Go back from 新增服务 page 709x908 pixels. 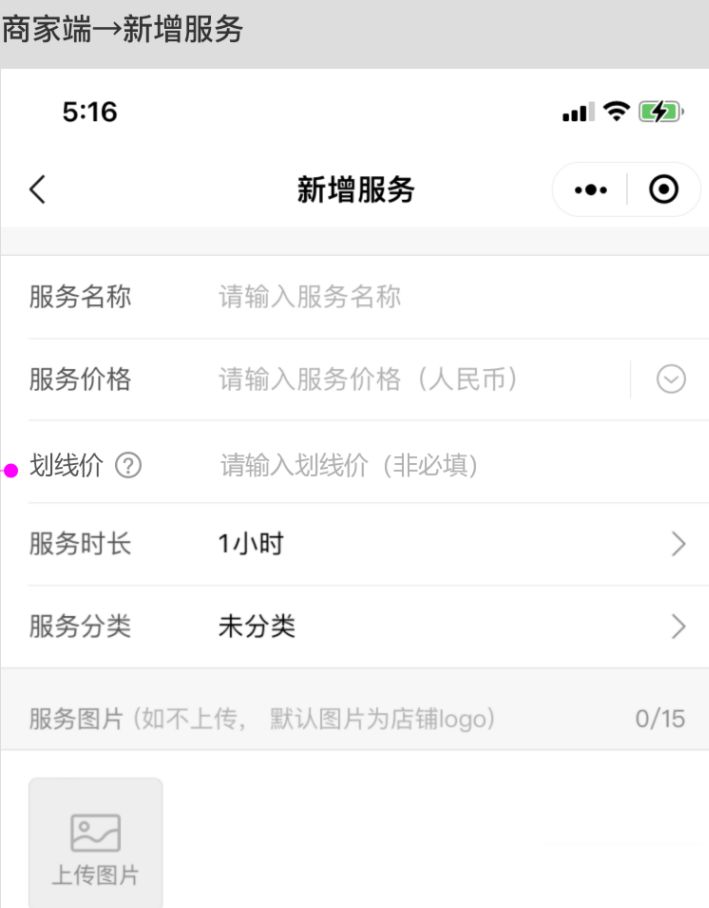click(37, 190)
